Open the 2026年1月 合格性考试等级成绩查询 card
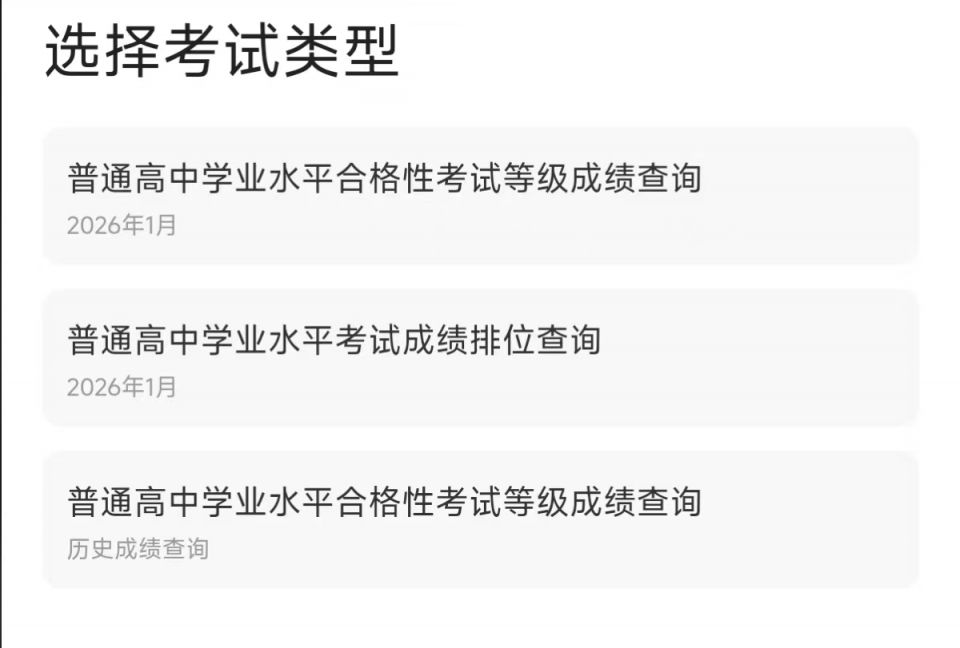960x648 pixels. tap(480, 196)
